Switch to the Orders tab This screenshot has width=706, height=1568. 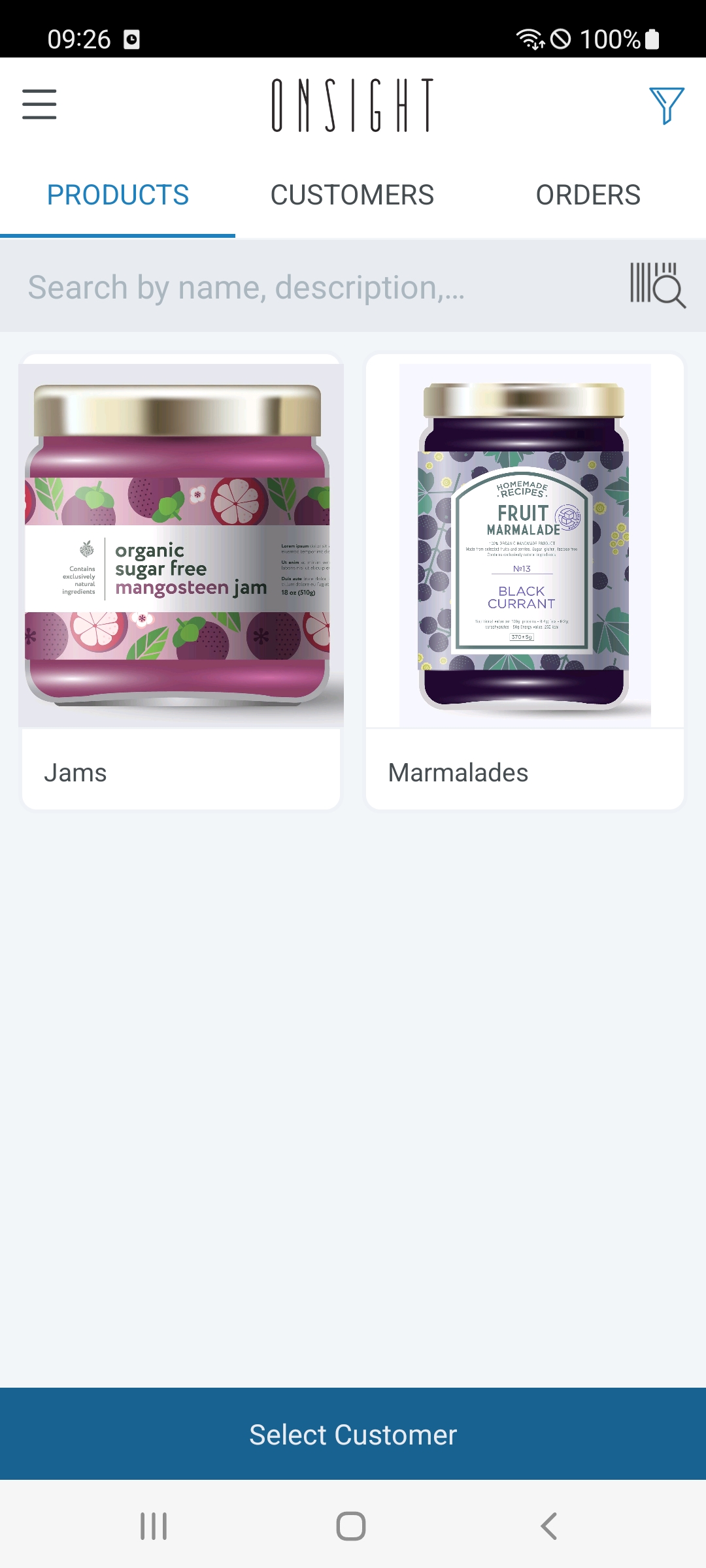point(588,195)
